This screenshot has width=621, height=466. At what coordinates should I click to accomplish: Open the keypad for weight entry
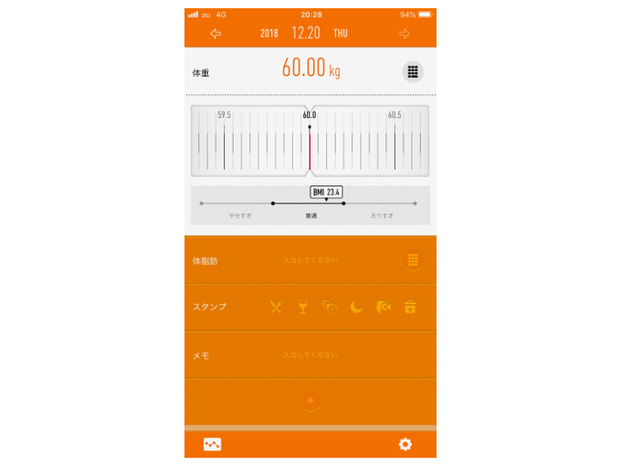pos(412,72)
